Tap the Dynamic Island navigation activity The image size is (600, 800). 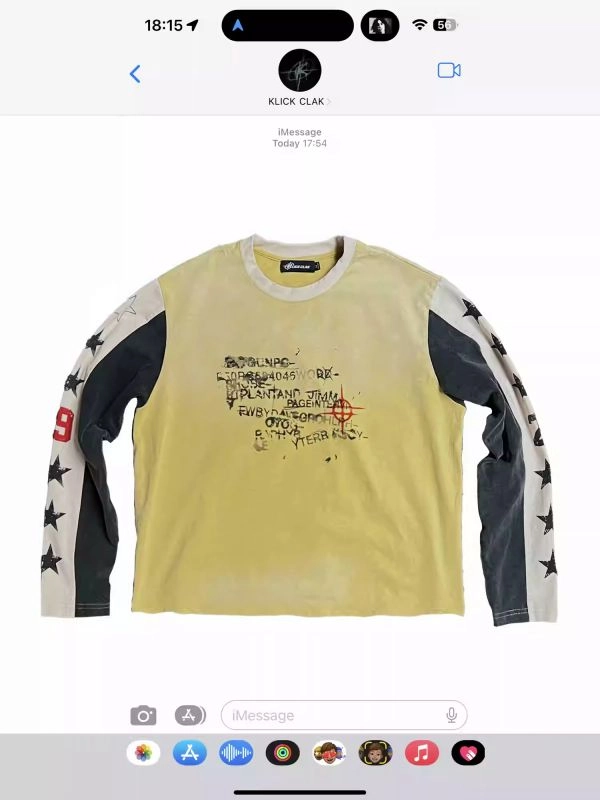[287, 26]
